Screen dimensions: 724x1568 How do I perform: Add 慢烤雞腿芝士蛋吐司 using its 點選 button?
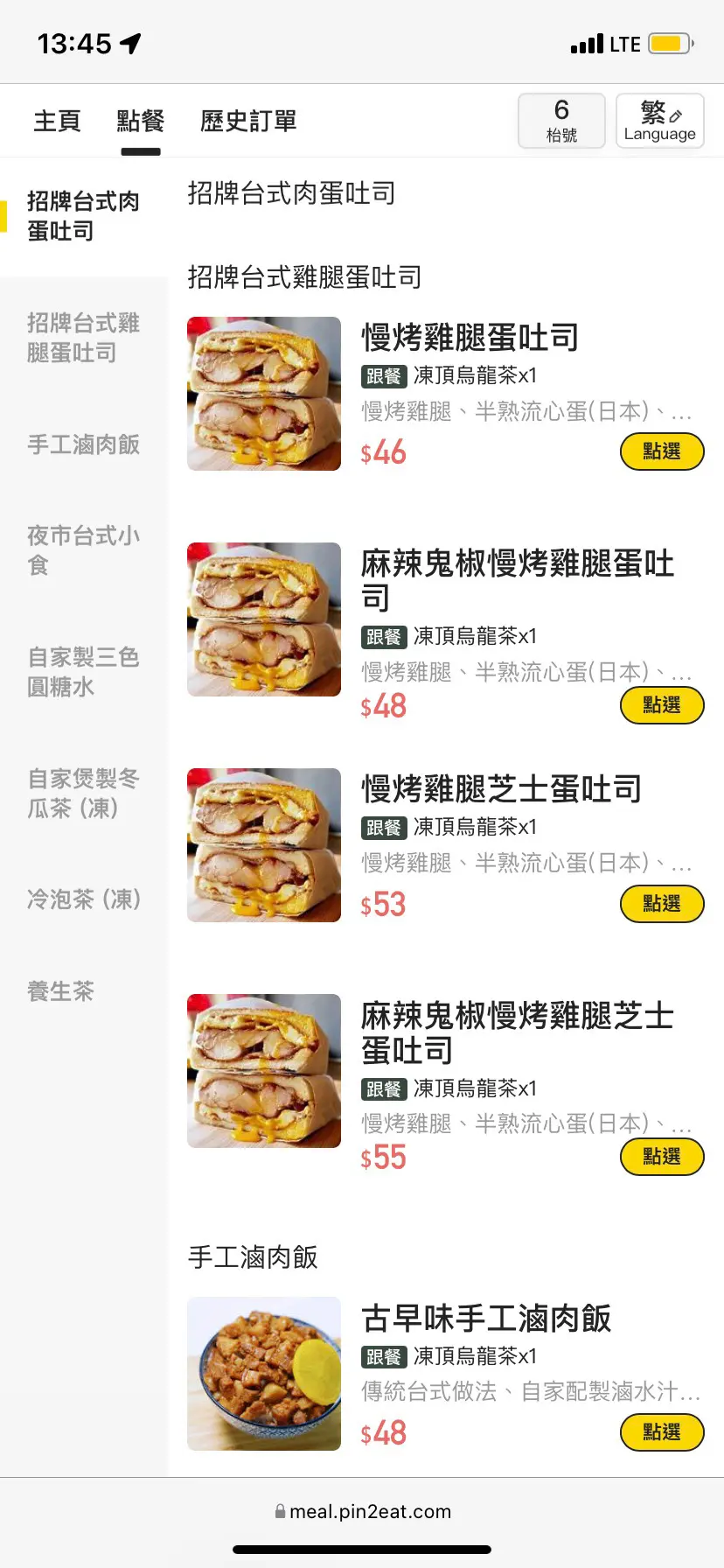tap(661, 904)
